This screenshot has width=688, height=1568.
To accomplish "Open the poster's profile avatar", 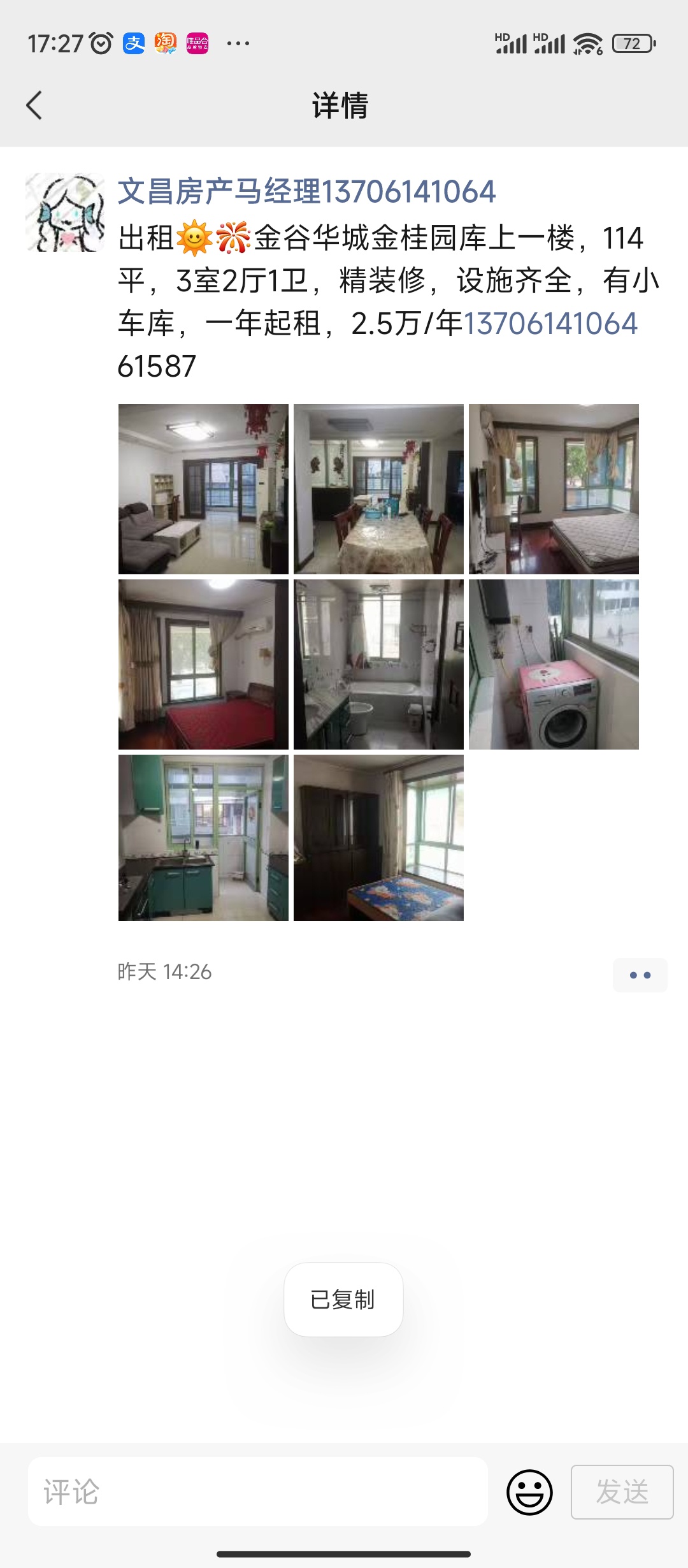I will click(65, 212).
